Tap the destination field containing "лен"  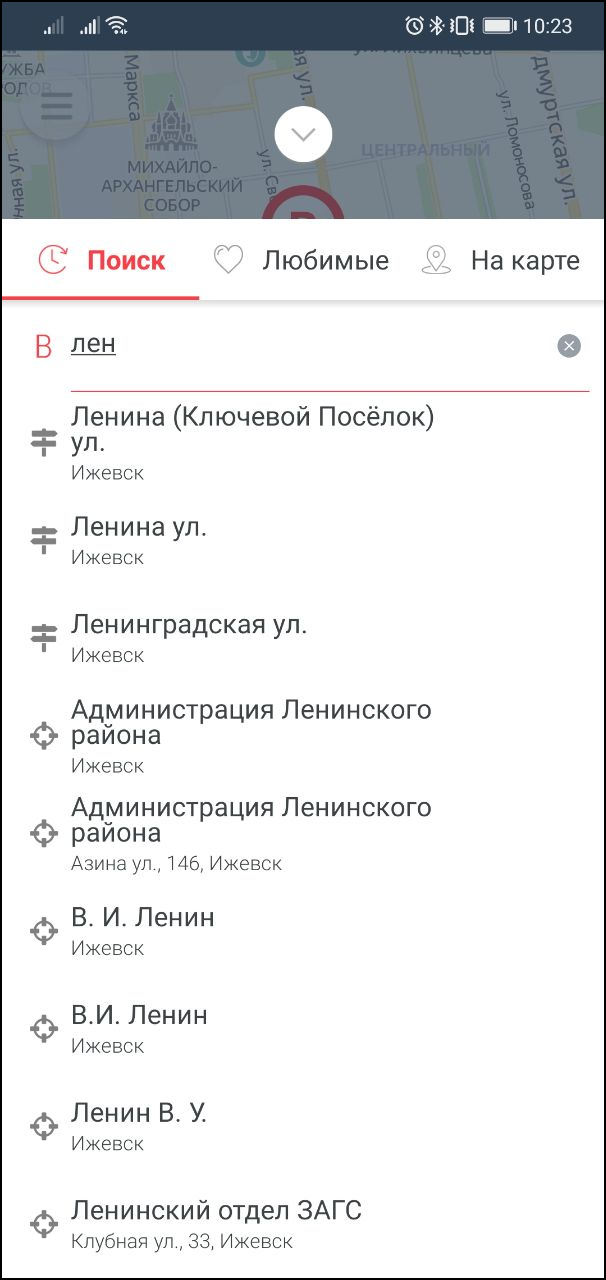click(310, 345)
